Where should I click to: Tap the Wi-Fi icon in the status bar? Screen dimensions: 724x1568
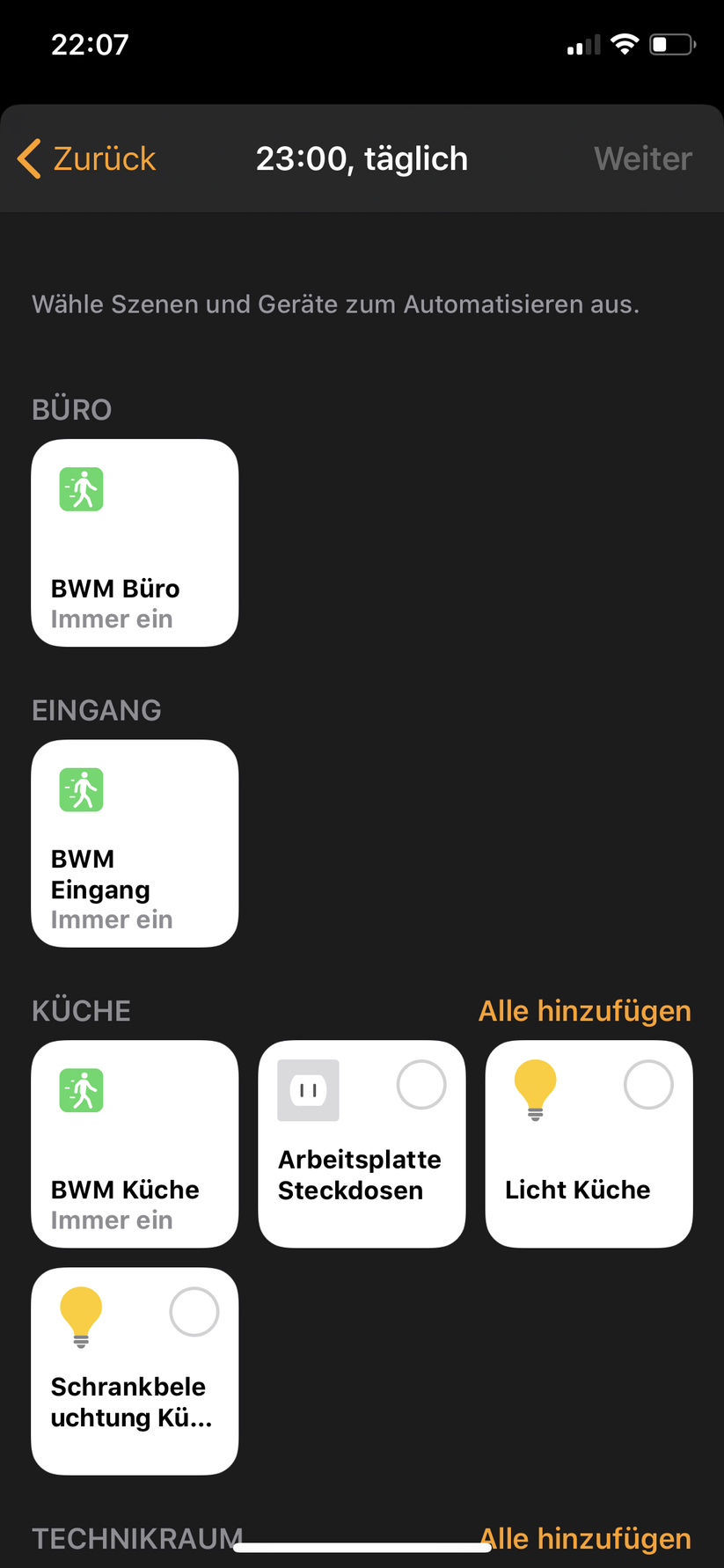click(x=625, y=43)
